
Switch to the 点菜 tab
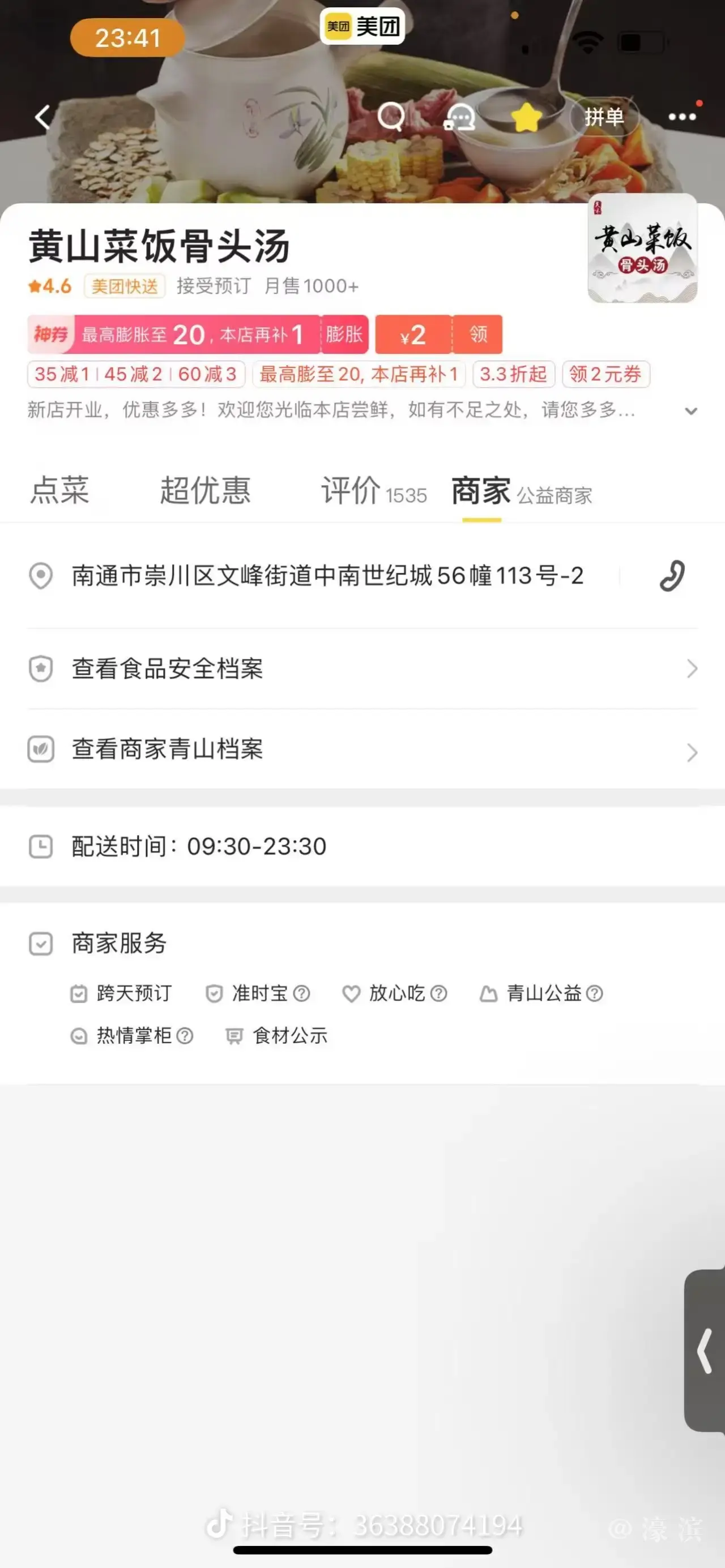[x=59, y=491]
